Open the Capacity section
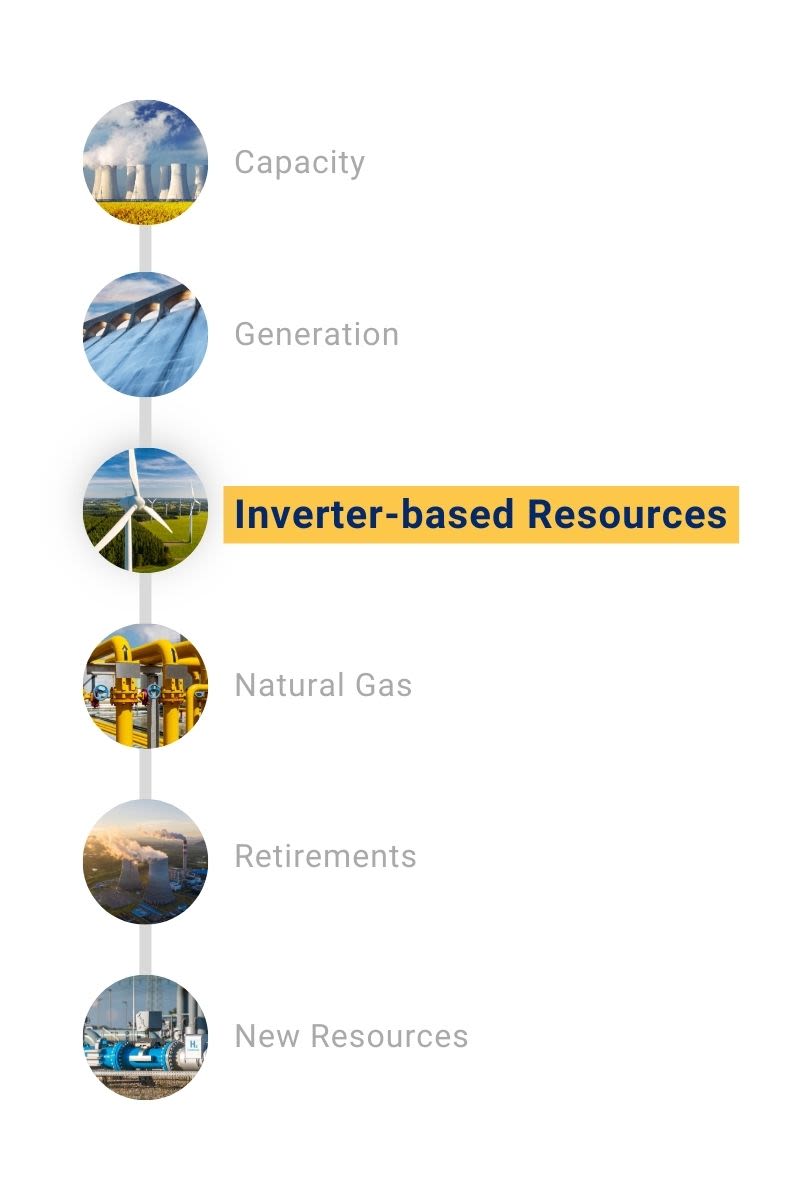The image size is (800, 1200). (x=299, y=162)
